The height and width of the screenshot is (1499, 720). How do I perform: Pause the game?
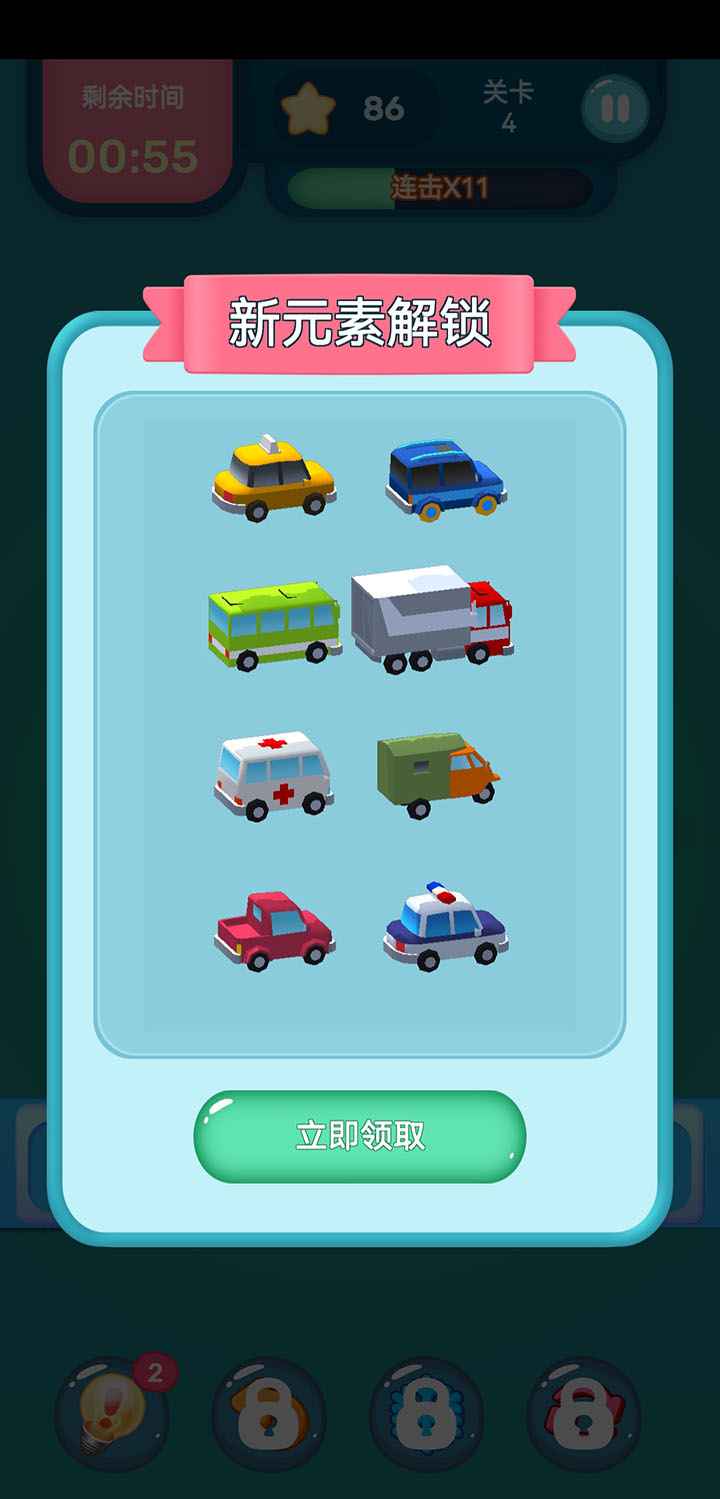coord(614,109)
